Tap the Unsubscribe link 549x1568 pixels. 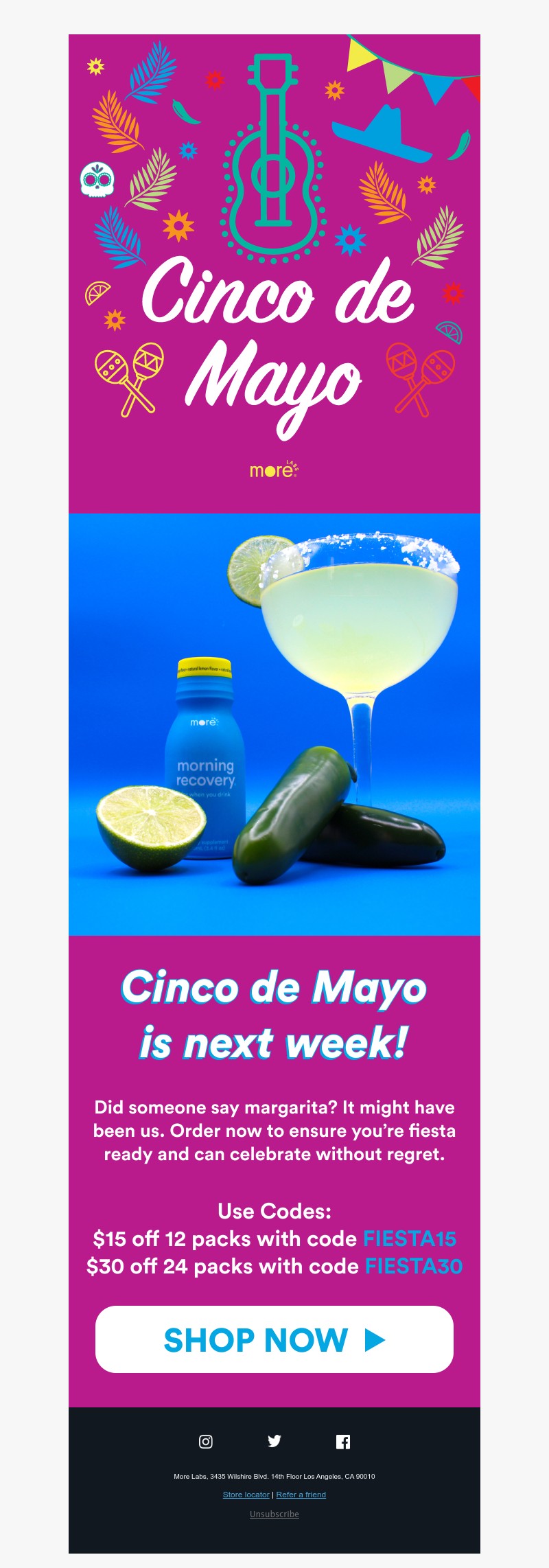274,1514
